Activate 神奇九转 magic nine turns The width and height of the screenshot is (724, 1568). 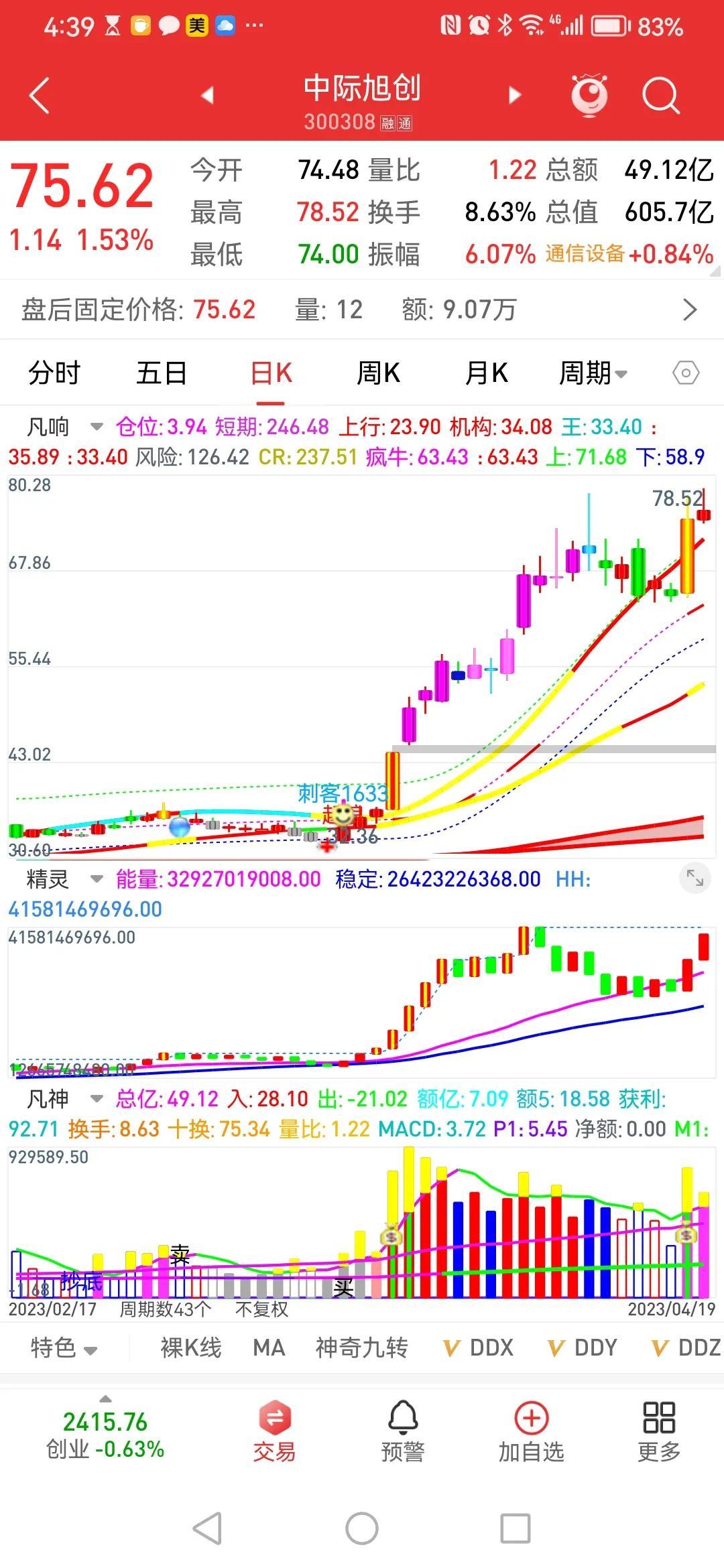[361, 1348]
